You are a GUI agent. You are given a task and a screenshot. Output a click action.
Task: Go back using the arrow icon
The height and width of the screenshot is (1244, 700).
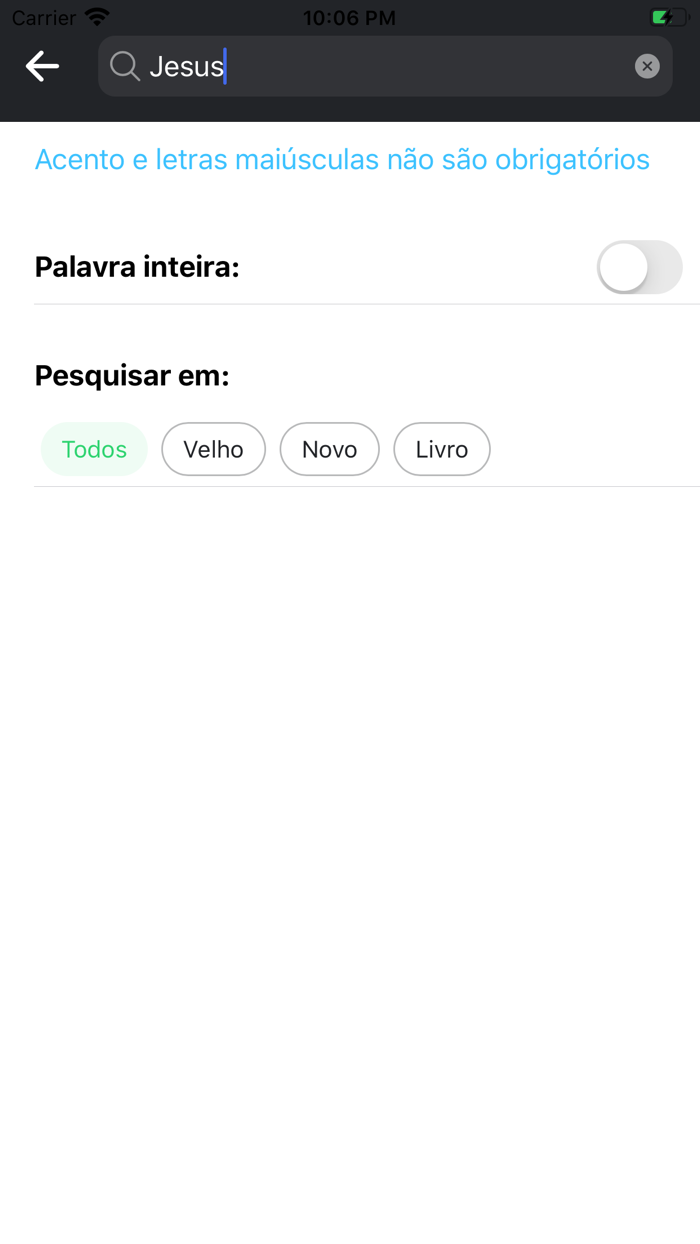pyautogui.click(x=42, y=67)
